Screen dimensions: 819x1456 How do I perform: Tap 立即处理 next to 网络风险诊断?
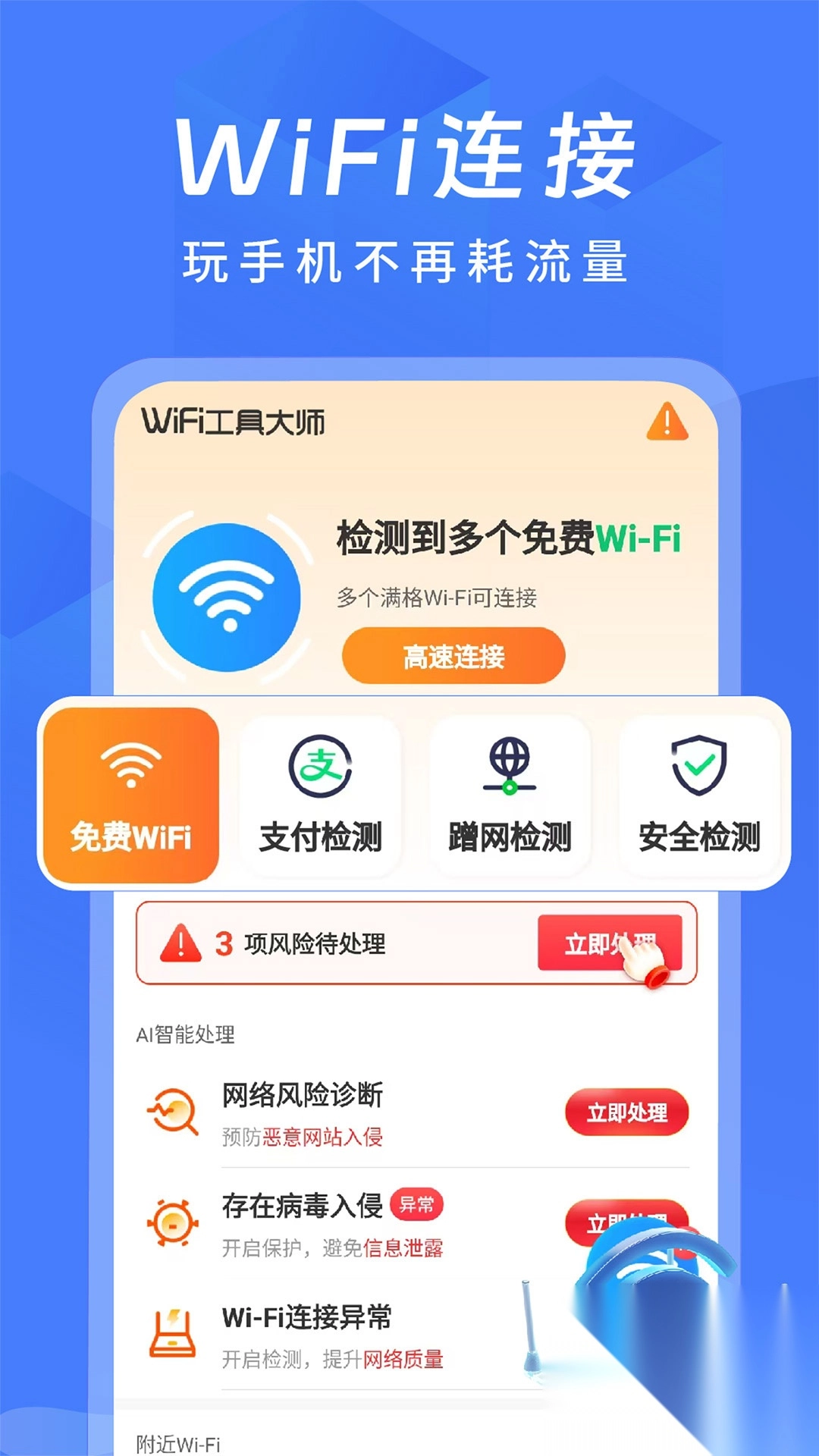626,1112
